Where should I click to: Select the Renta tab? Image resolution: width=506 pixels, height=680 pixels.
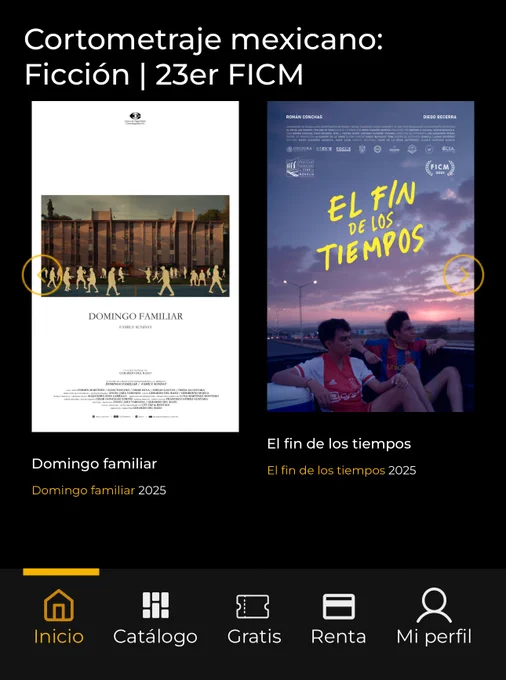339,617
